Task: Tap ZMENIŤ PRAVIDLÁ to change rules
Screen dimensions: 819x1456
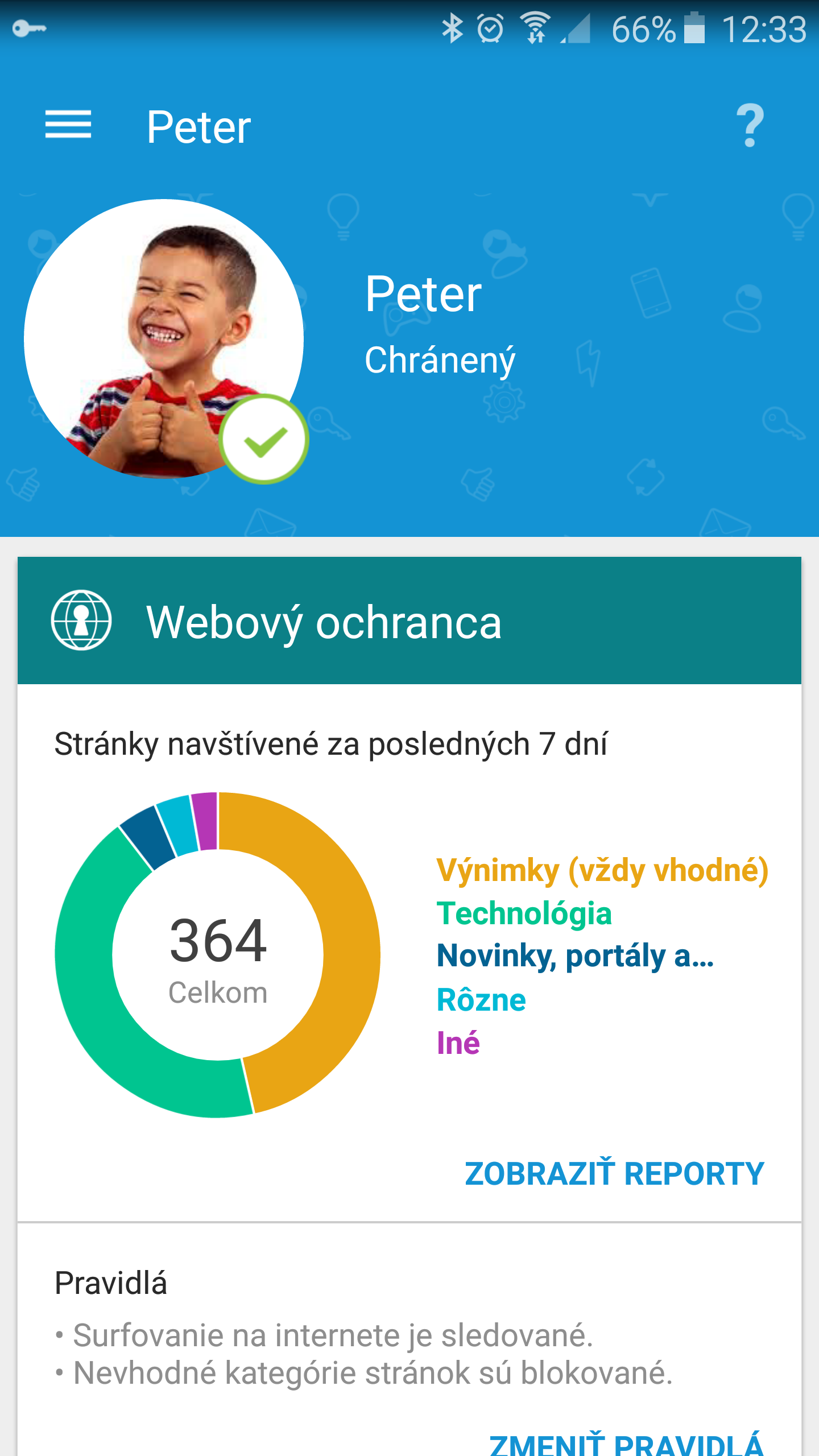Action: click(x=626, y=1442)
